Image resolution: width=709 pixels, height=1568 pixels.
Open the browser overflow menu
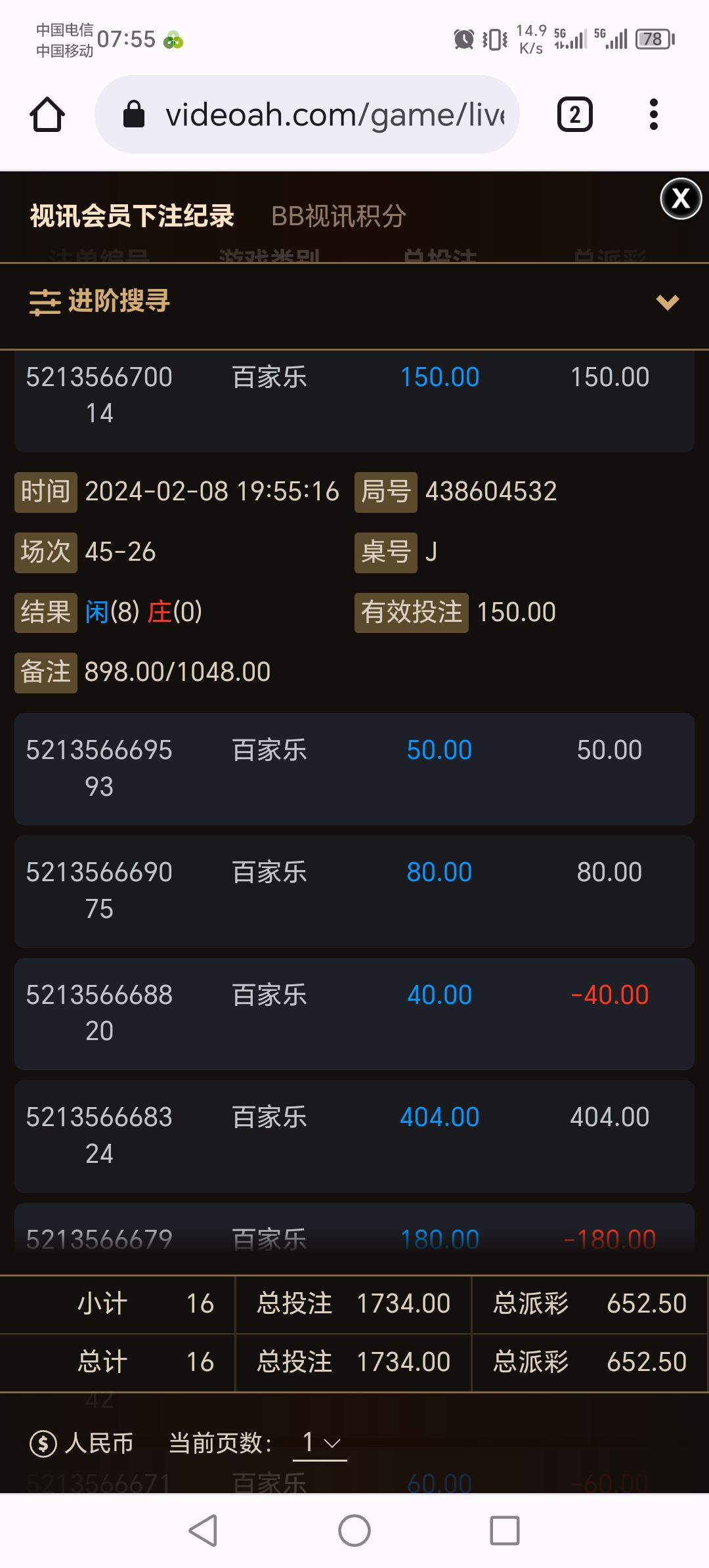coord(653,115)
